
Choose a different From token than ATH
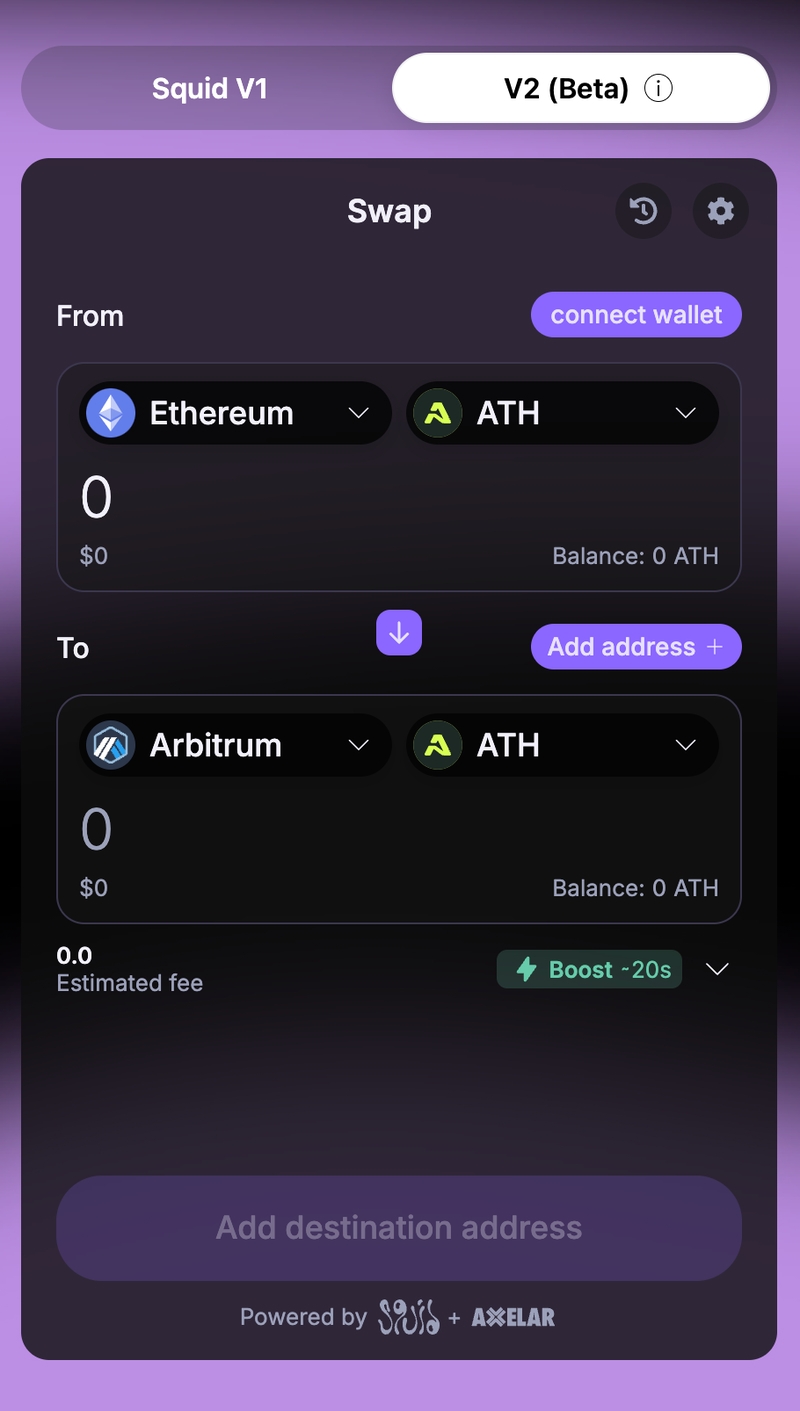click(562, 413)
